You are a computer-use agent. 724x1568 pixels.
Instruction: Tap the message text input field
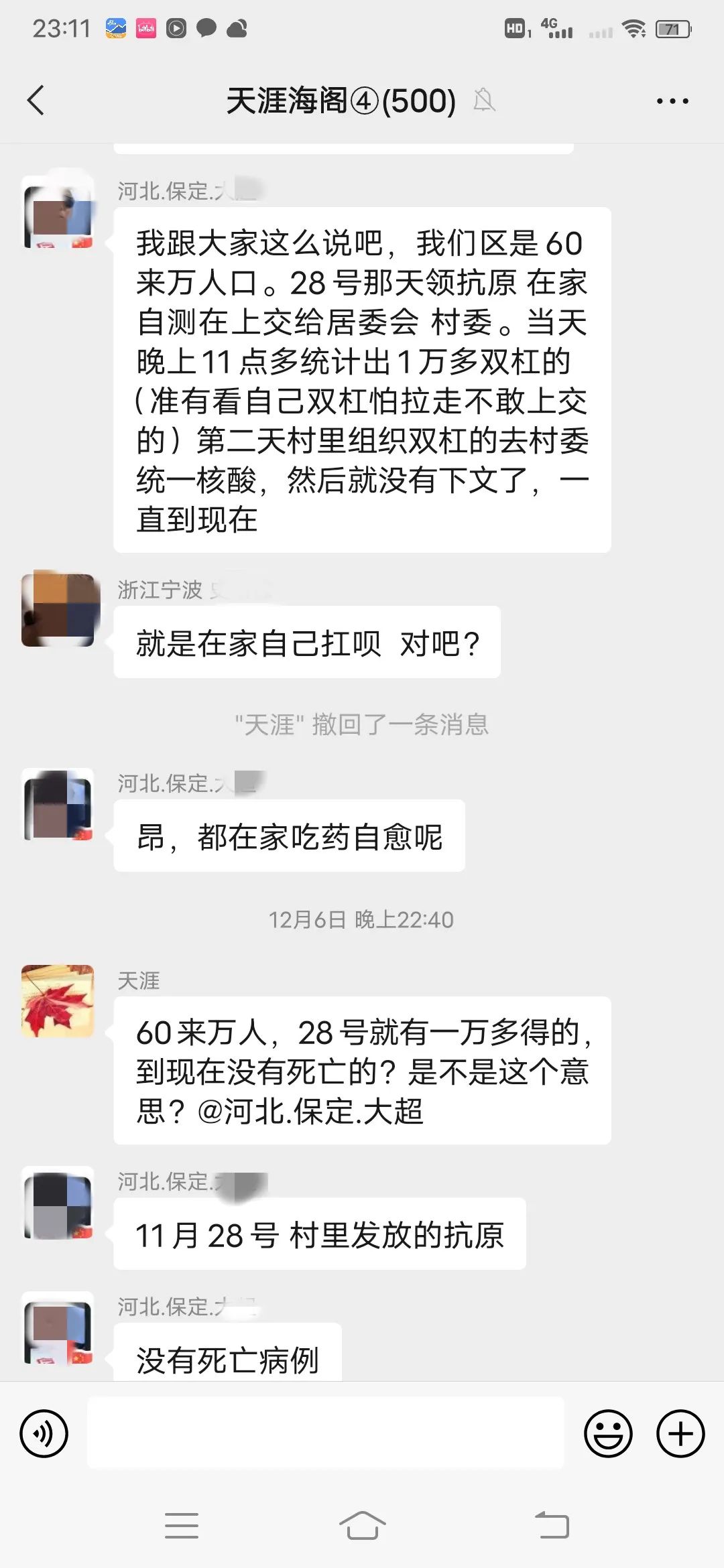click(326, 1433)
